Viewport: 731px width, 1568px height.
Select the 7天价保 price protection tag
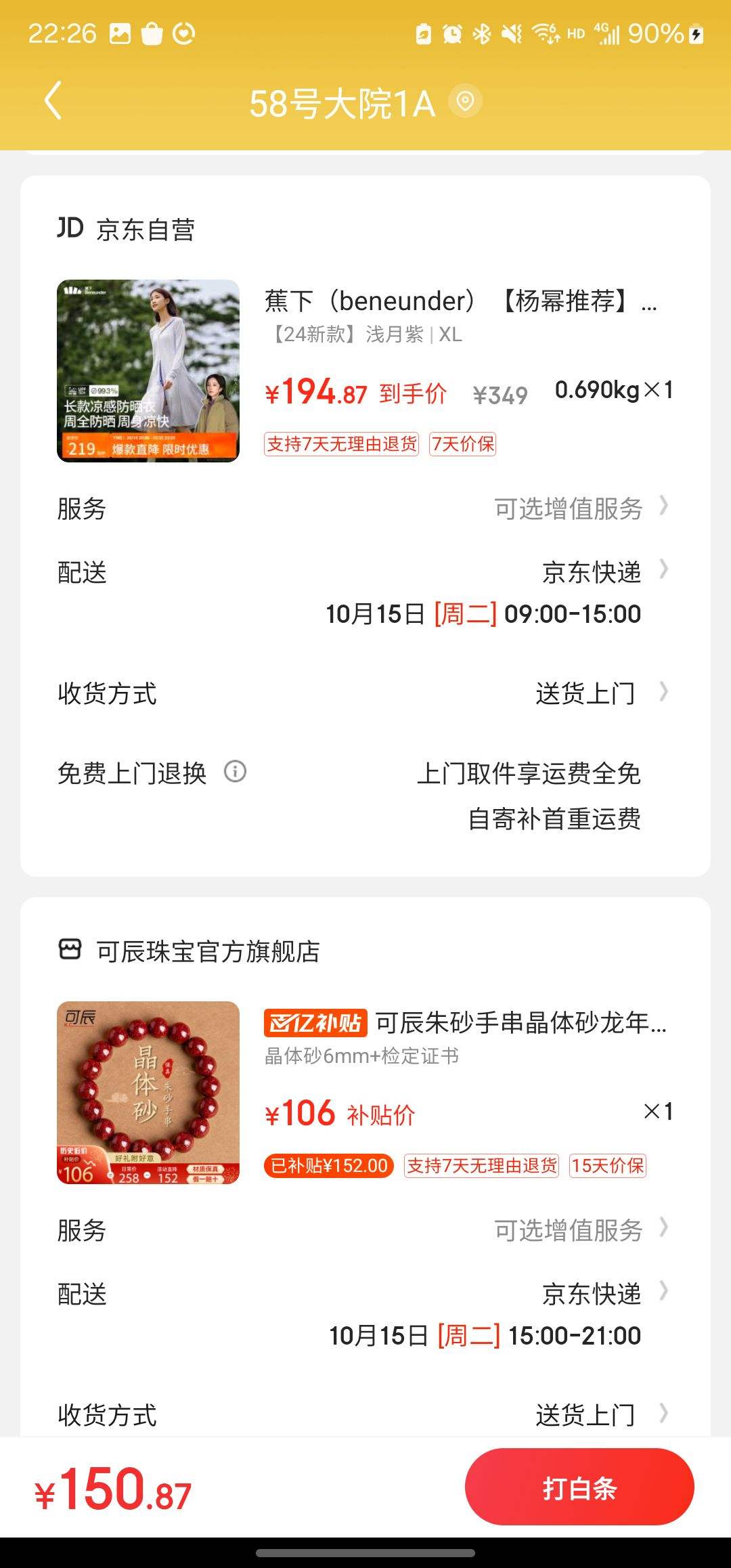pos(462,445)
